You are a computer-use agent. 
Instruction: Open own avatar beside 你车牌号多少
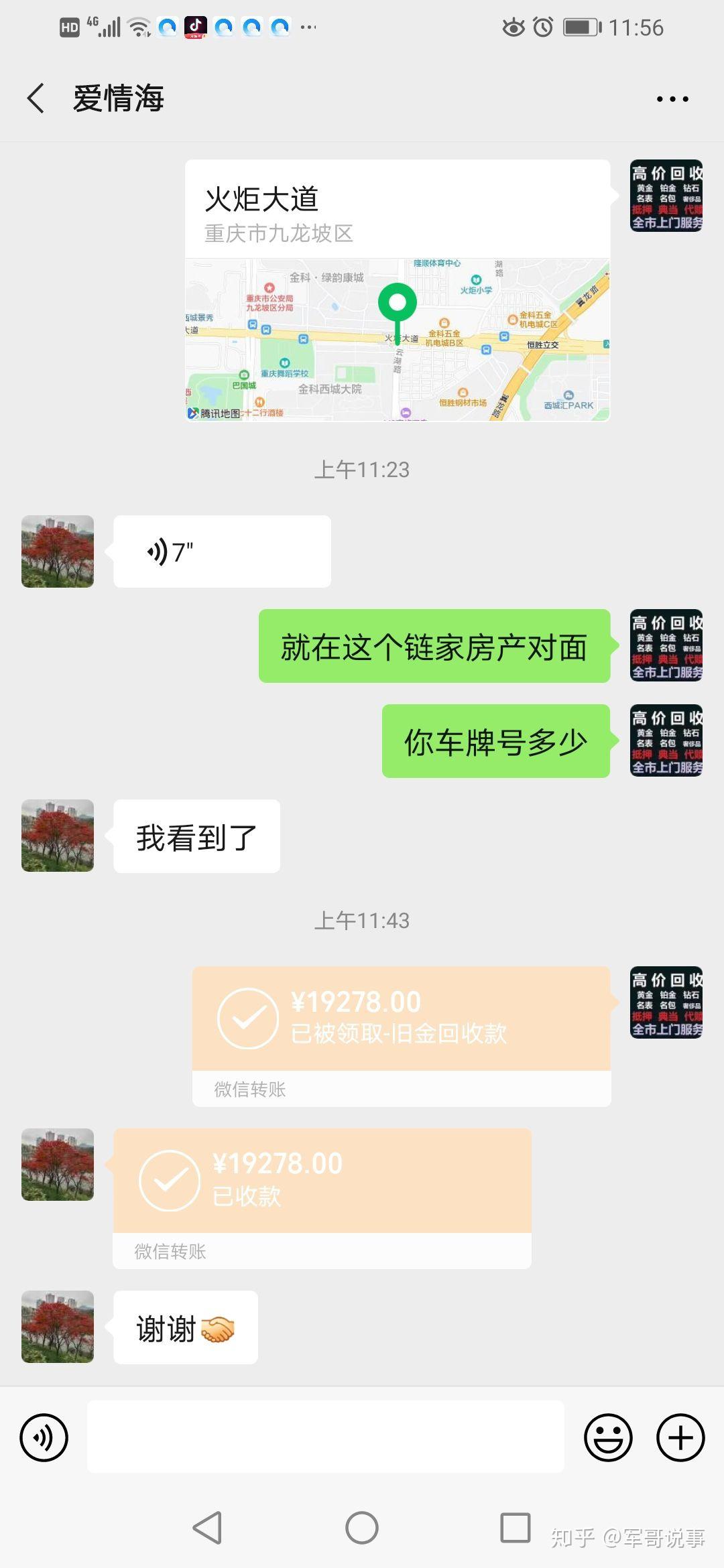point(666,740)
